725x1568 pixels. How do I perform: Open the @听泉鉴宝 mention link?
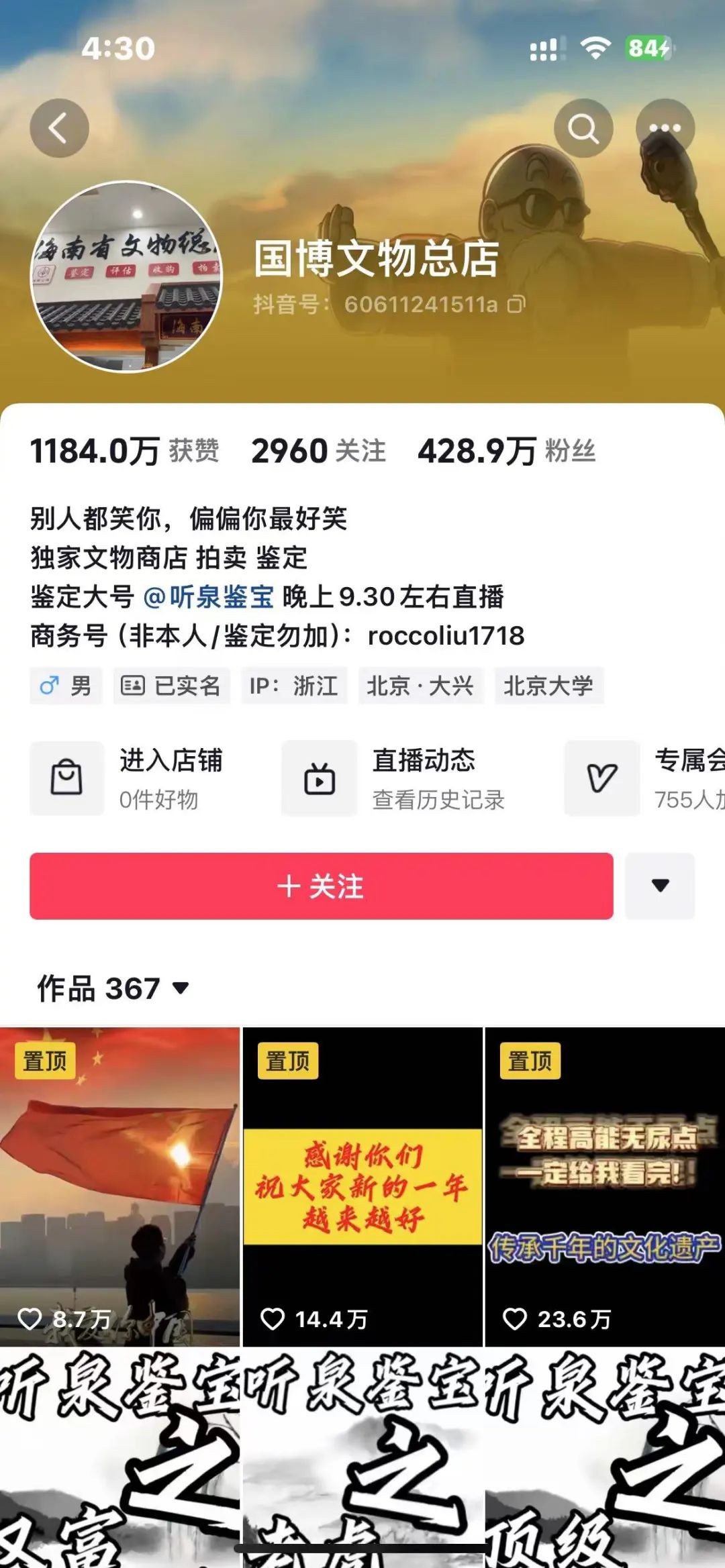209,596
